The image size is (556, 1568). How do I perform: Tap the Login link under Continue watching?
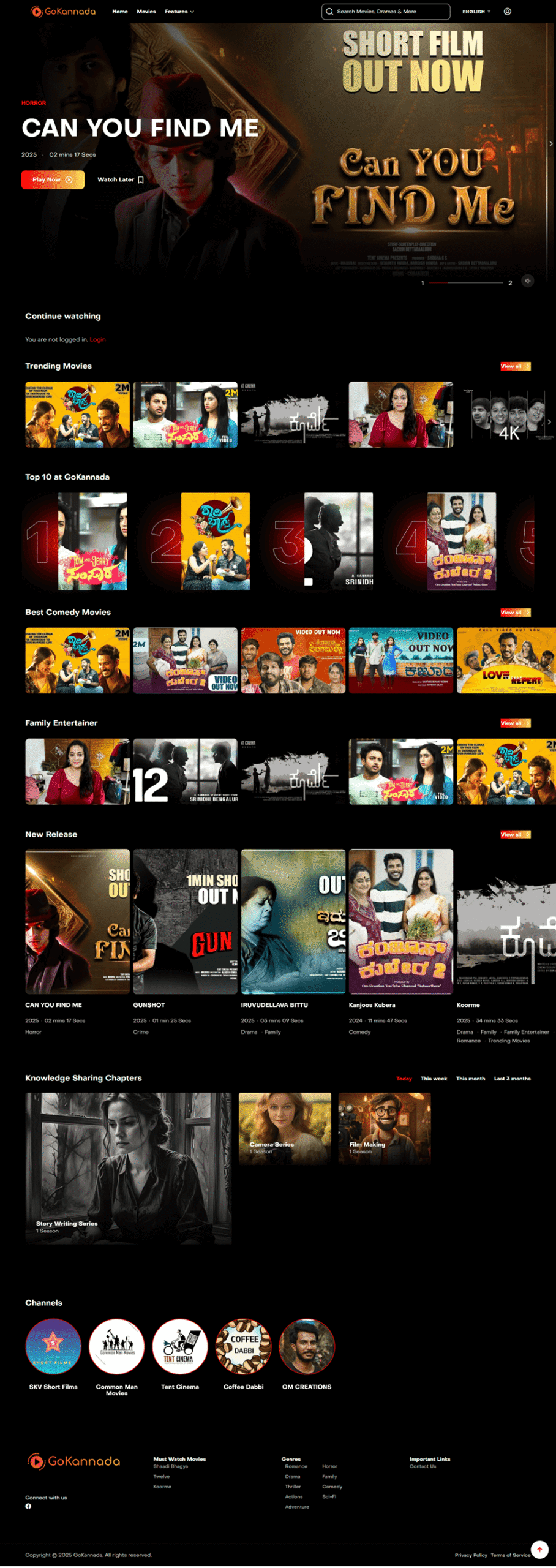click(x=97, y=339)
